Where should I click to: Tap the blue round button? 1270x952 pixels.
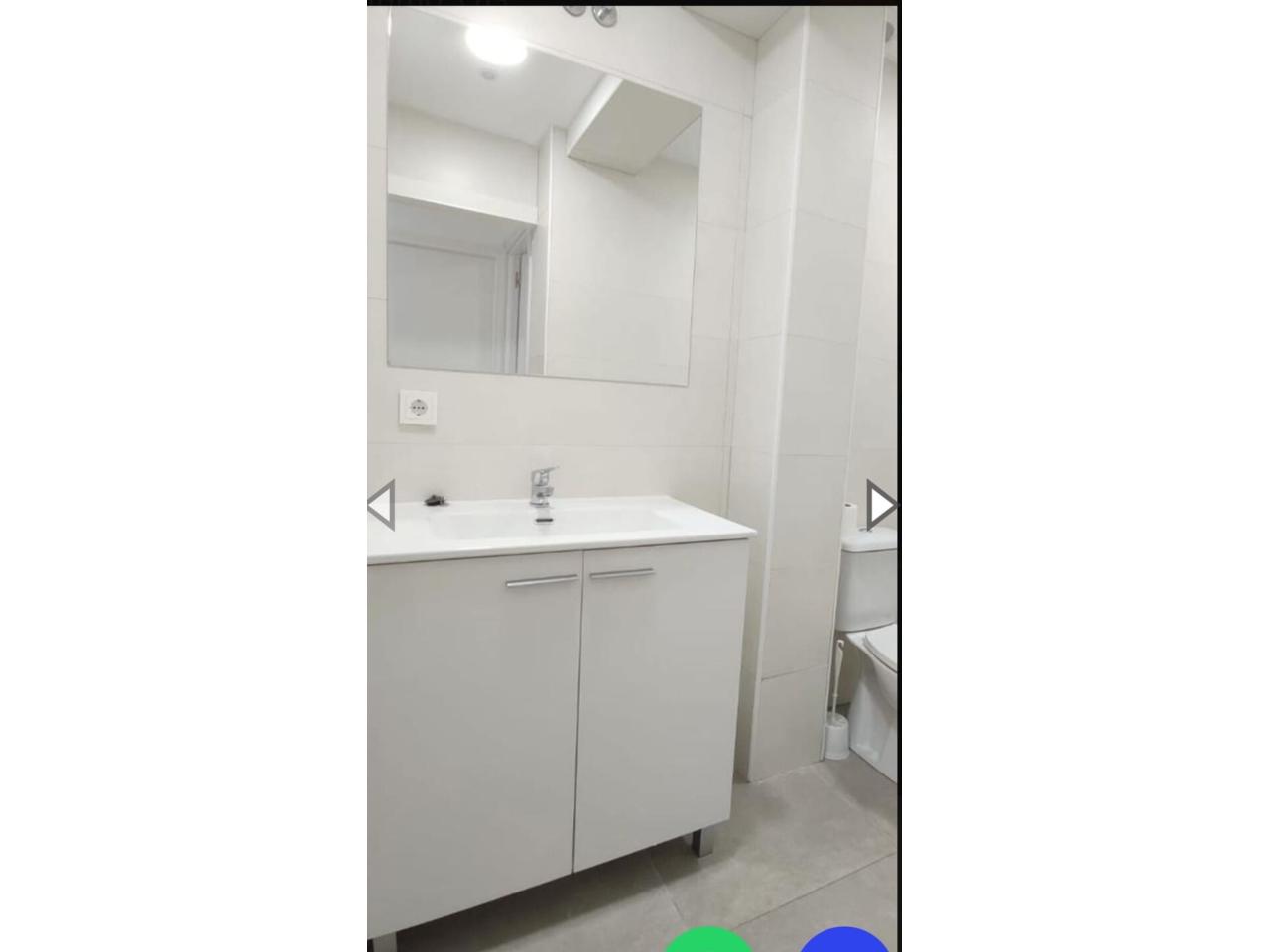click(844, 940)
